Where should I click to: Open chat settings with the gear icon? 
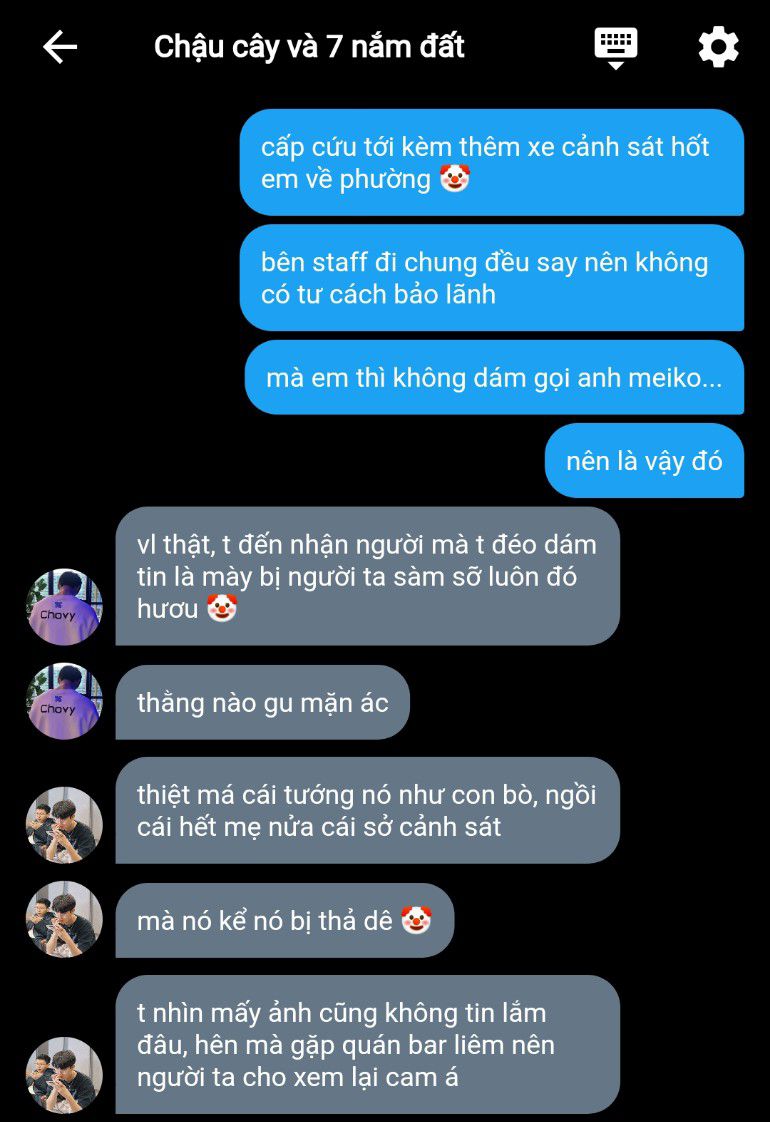(718, 47)
